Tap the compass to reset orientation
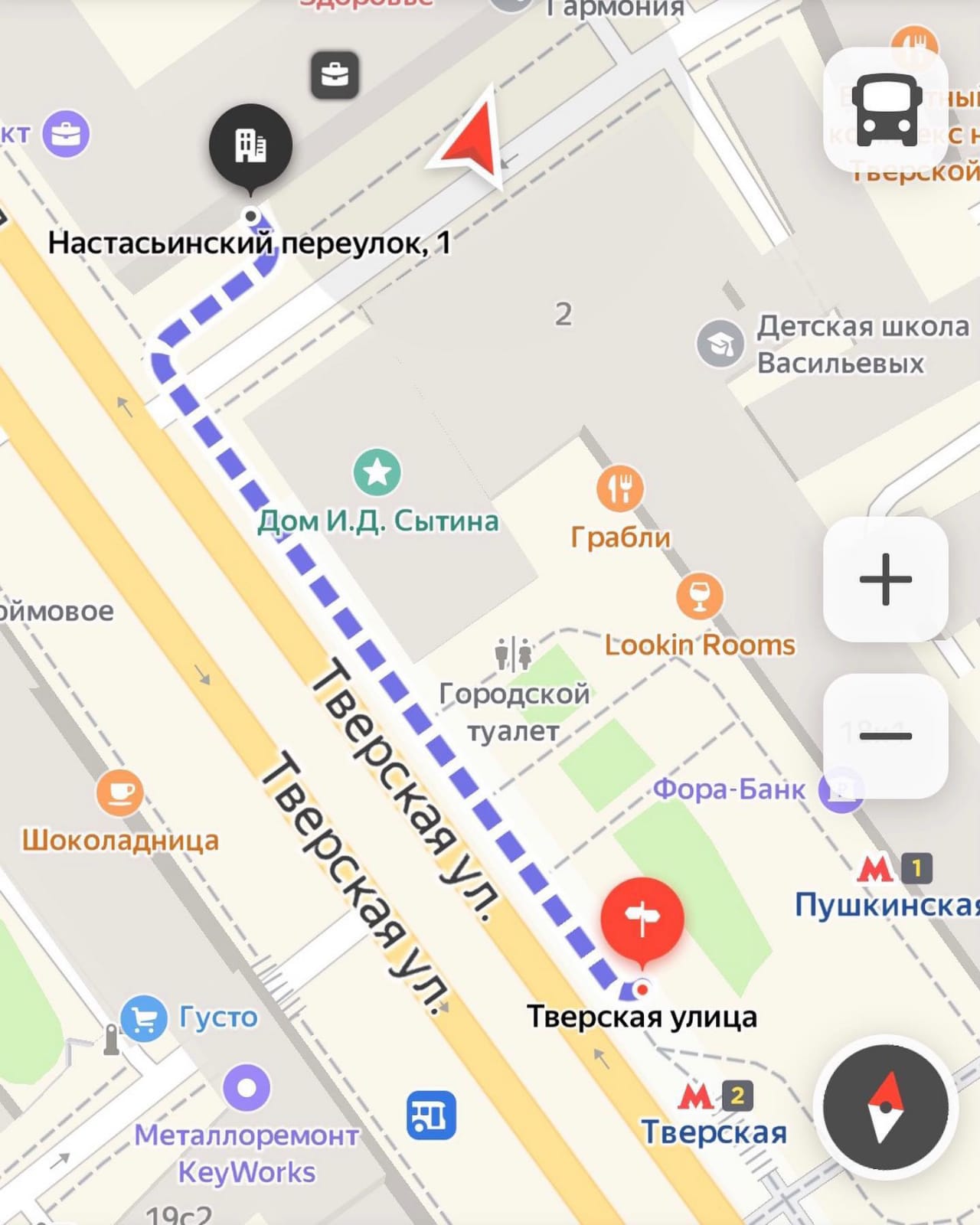Image resolution: width=980 pixels, height=1225 pixels. [885, 1106]
